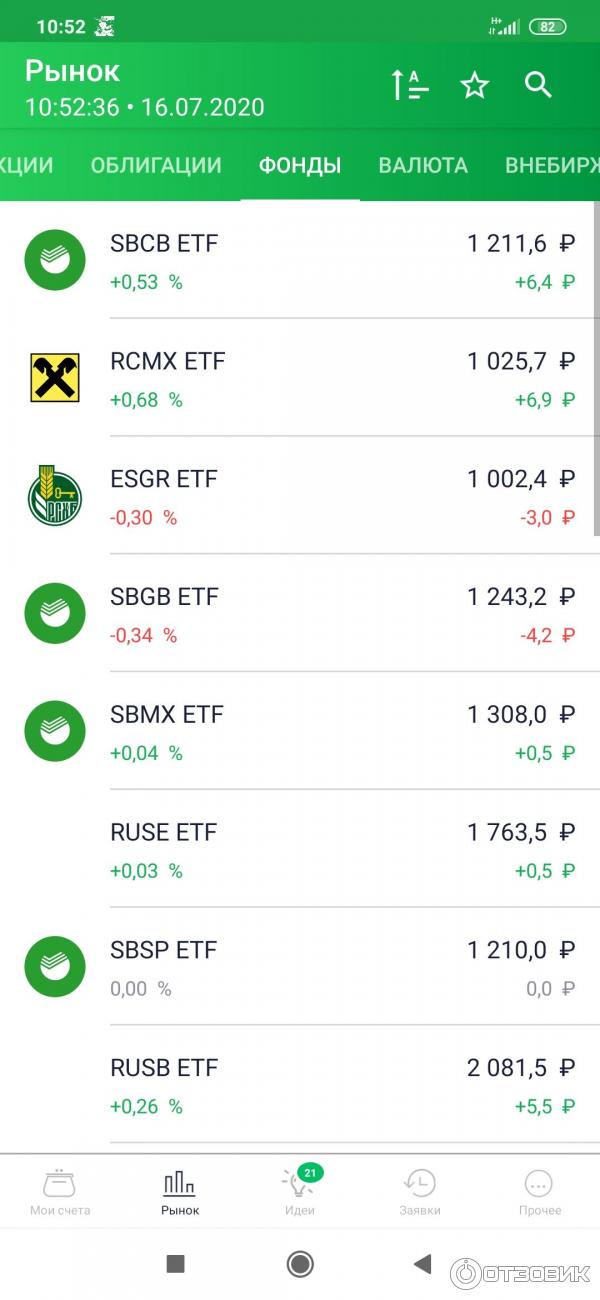Go to Мои счета tab
The height and width of the screenshot is (1300, 600).
pos(60,1192)
